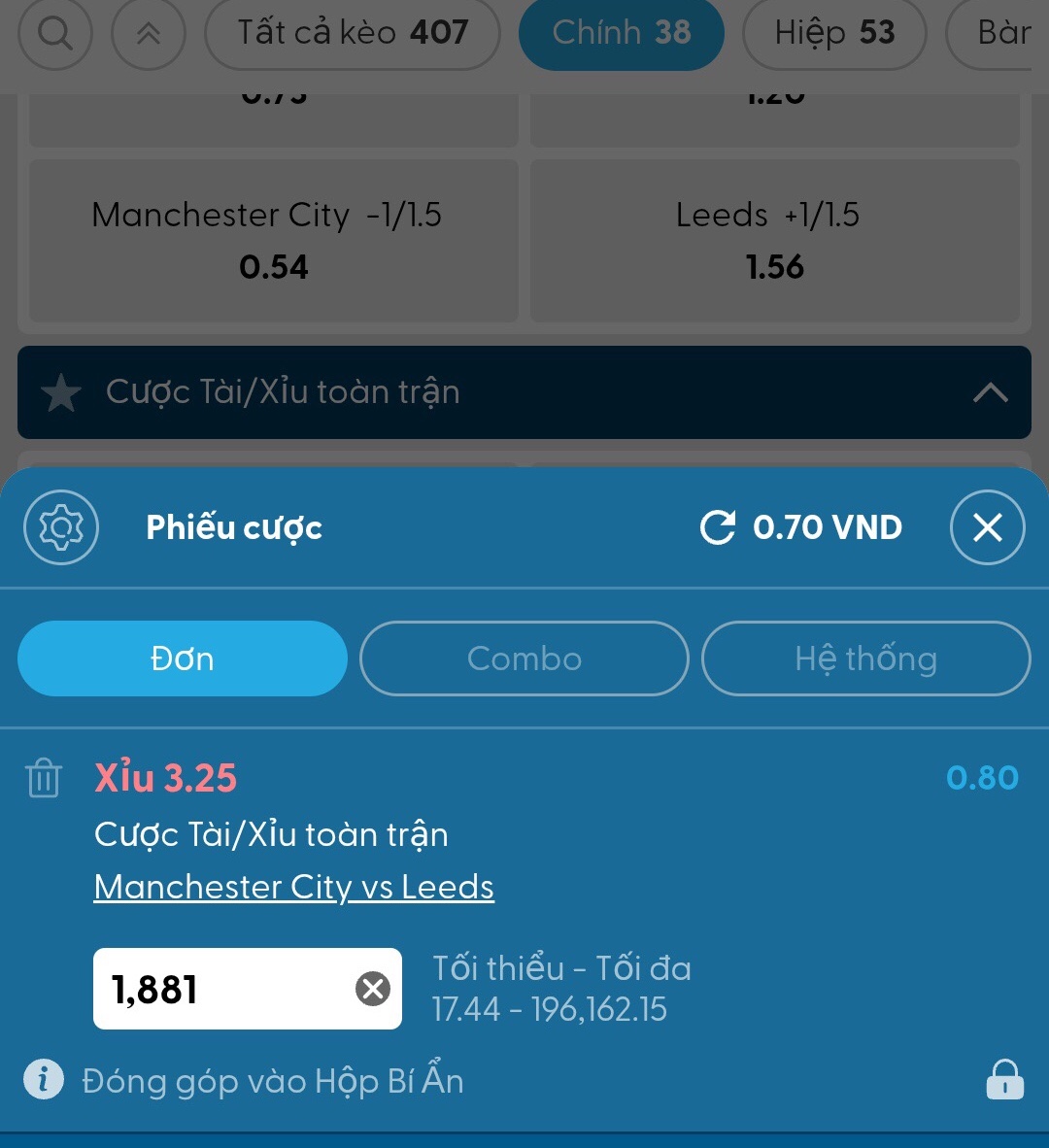
Task: Collapse Cược Tài/Xỉu toàn trận section
Action: (990, 392)
